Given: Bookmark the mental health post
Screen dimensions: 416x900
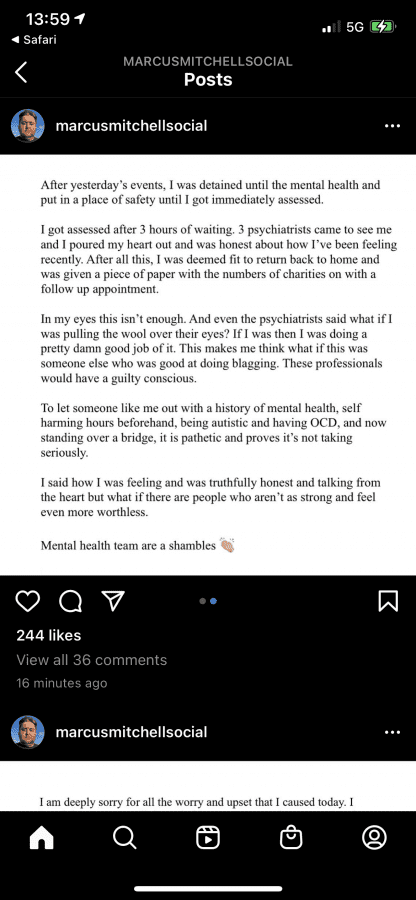Looking at the screenshot, I should 388,601.
